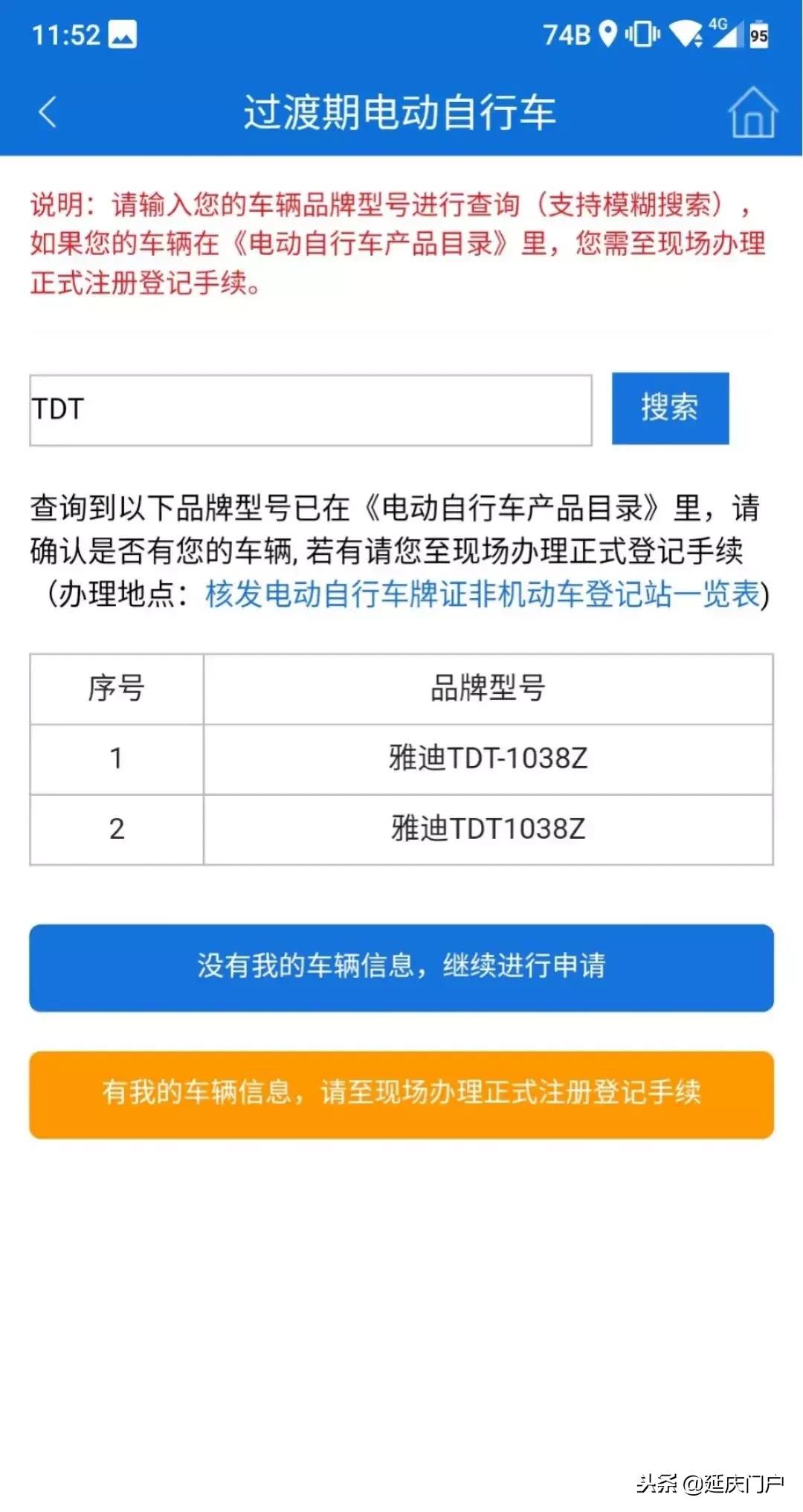Tap the back arrow in the title bar
The height and width of the screenshot is (1512, 803).
[46, 112]
